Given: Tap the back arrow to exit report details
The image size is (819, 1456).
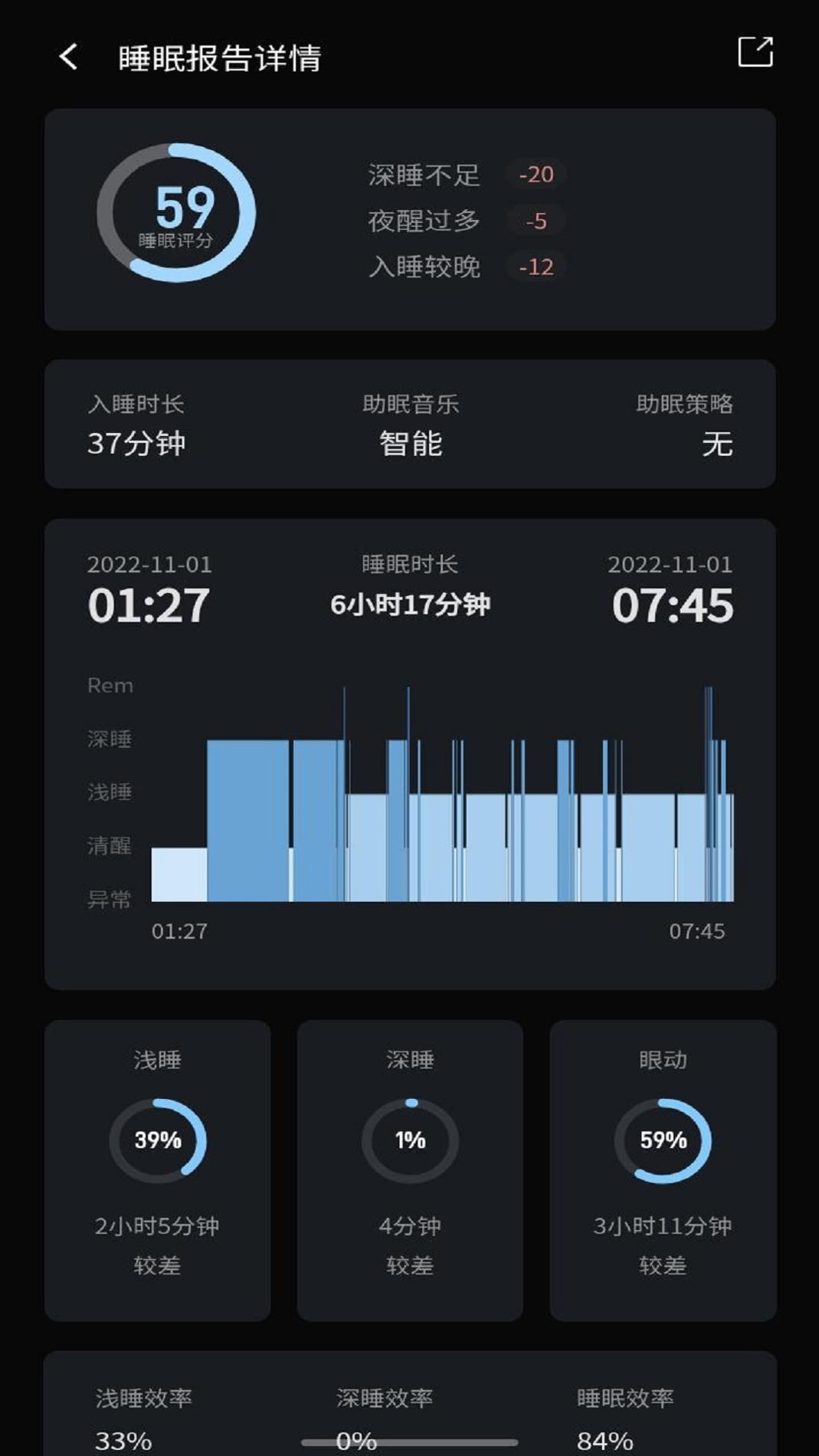Looking at the screenshot, I should click(x=69, y=56).
